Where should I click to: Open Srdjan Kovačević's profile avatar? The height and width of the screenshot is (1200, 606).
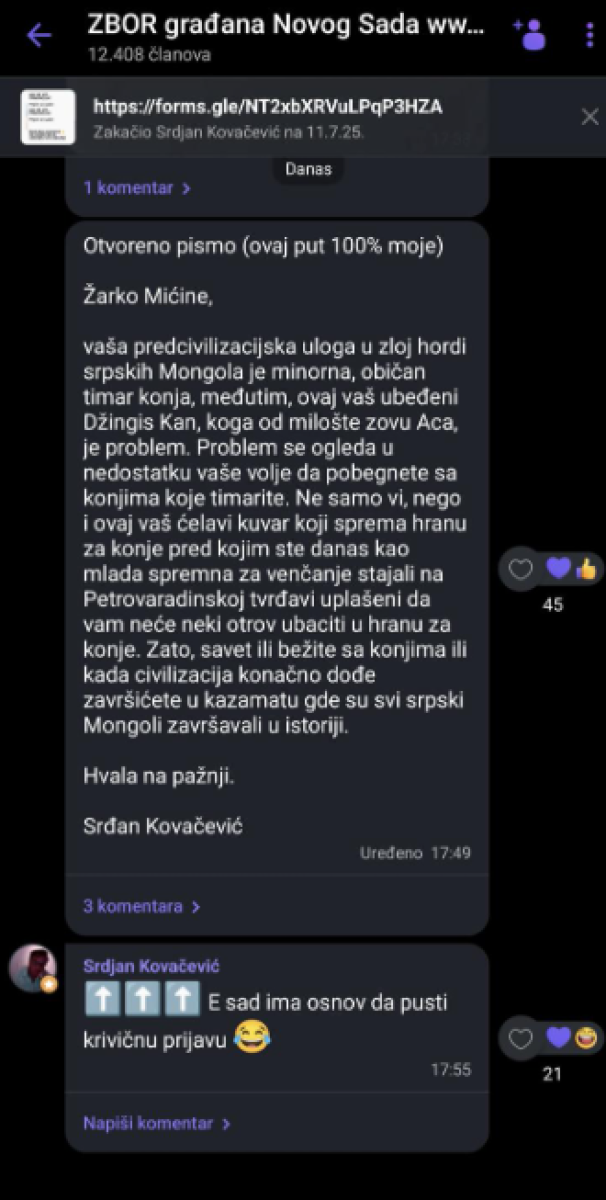[32, 968]
